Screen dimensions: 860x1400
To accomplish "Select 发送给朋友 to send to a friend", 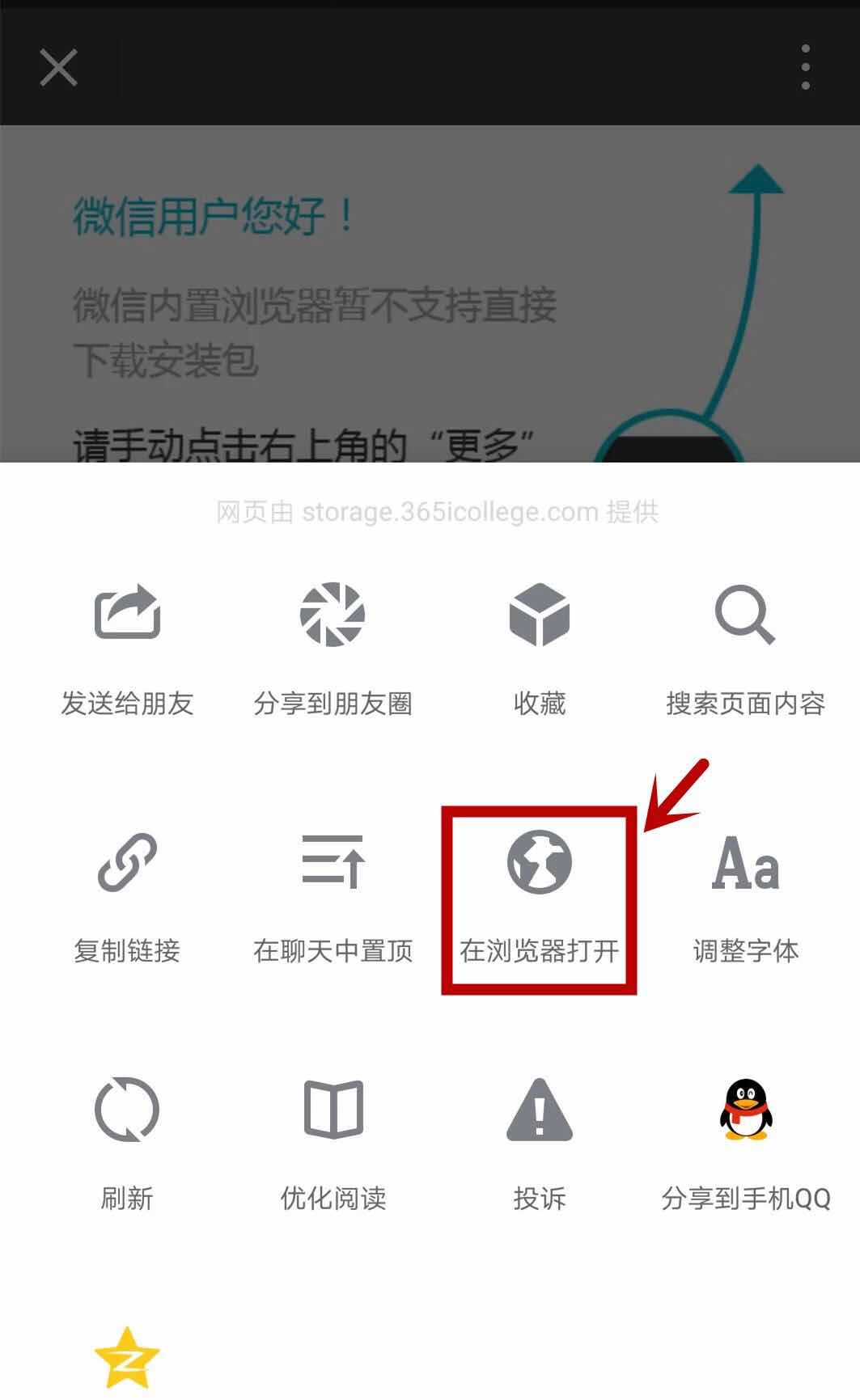I will click(127, 647).
